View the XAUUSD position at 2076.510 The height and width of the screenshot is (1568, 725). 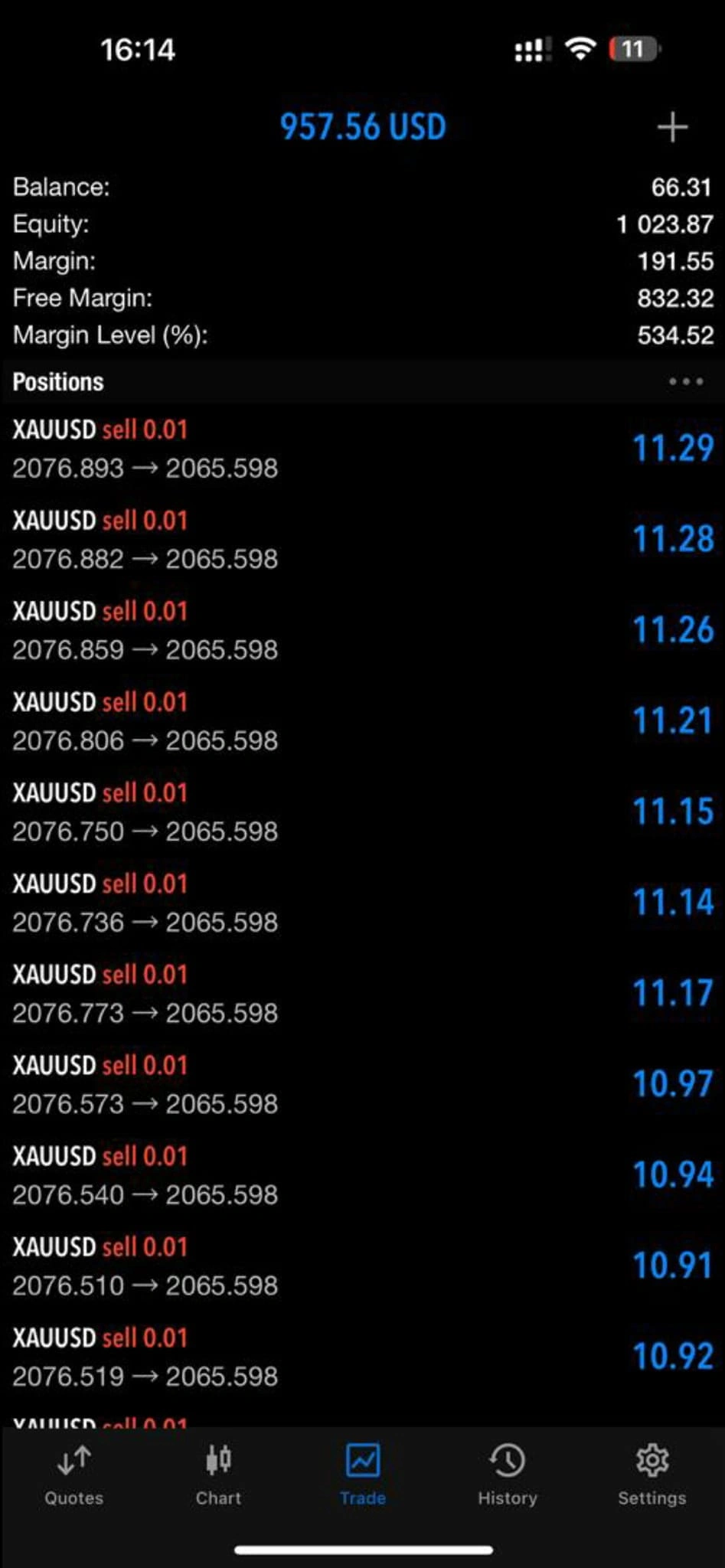click(362, 1266)
